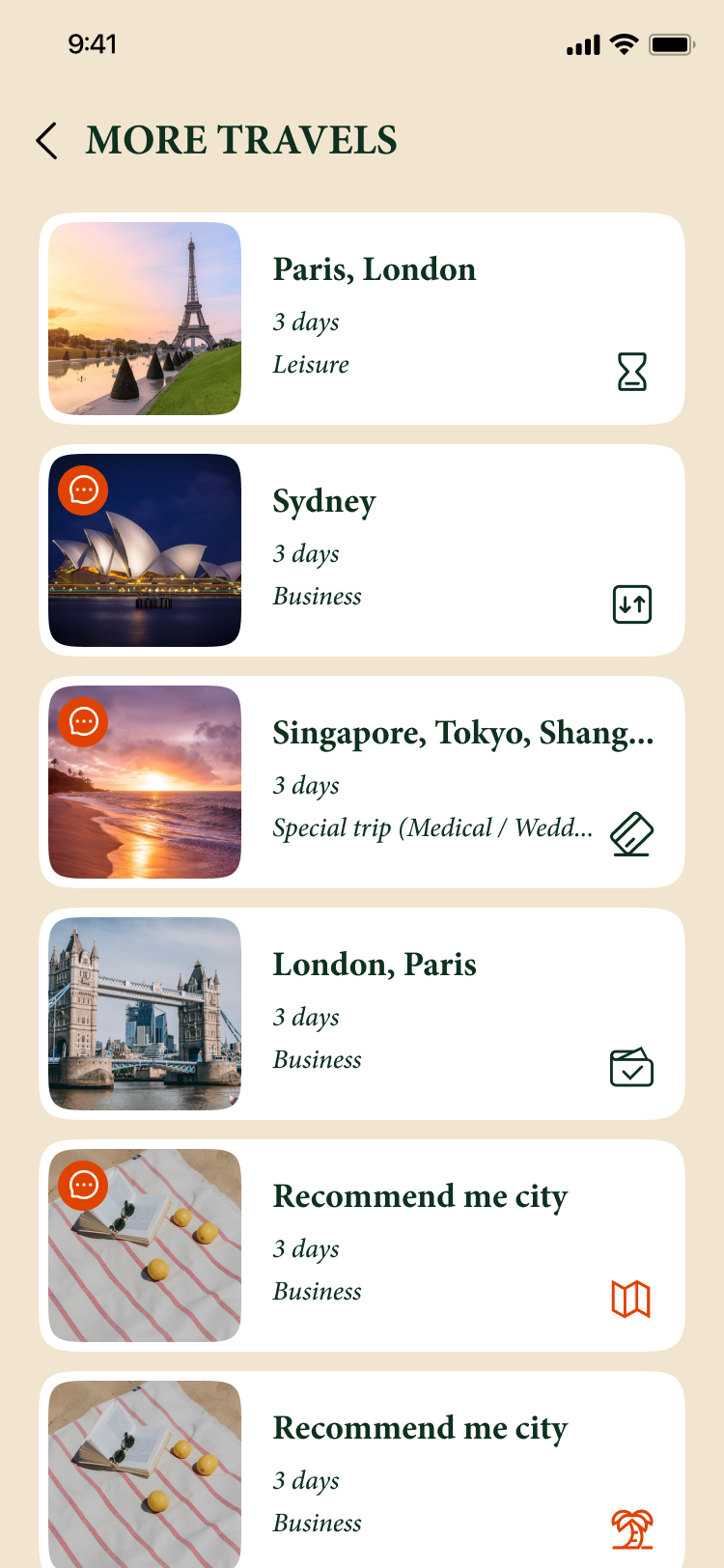
Task: Select the Singapore, Tokyo, Shanghai trip title
Action: pos(463,734)
